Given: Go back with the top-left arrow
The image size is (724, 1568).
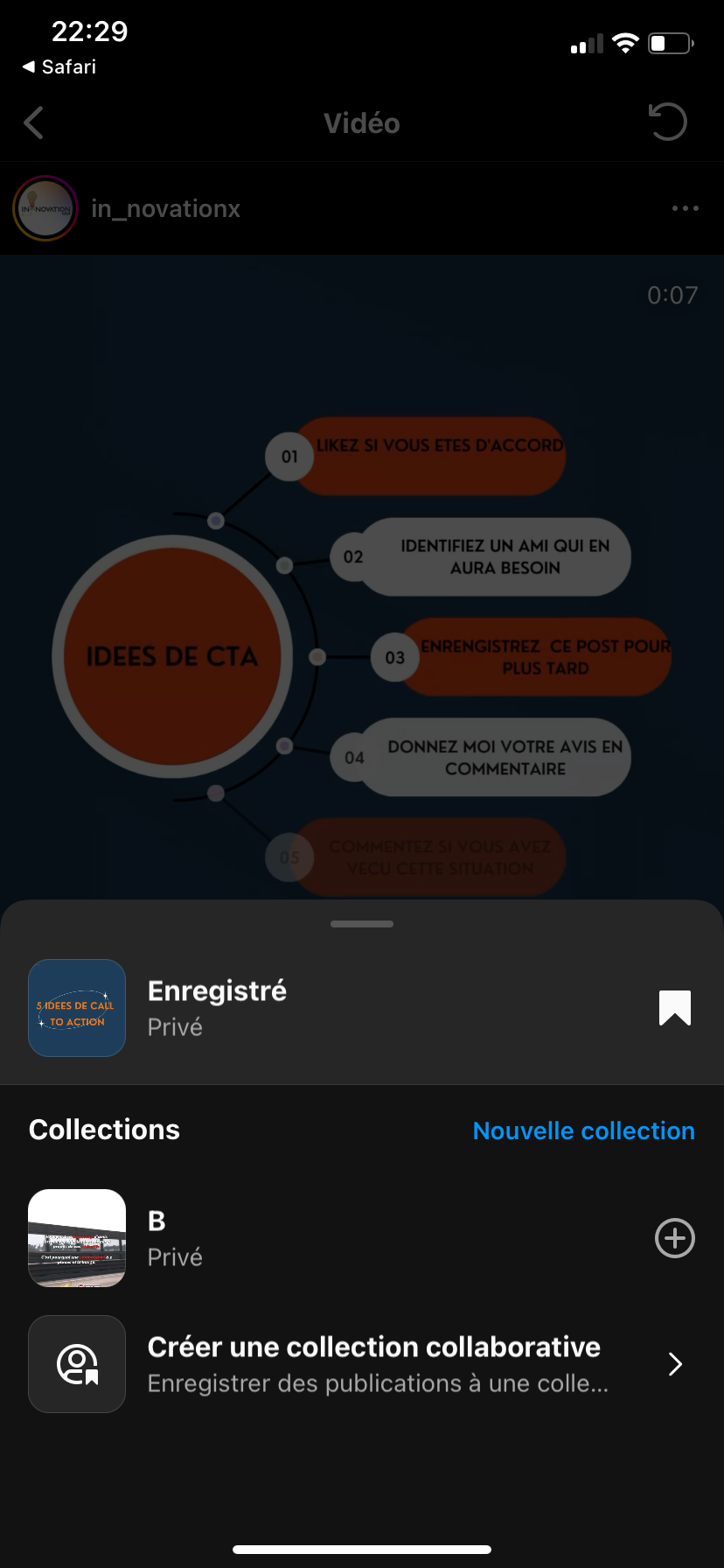Looking at the screenshot, I should point(34,123).
